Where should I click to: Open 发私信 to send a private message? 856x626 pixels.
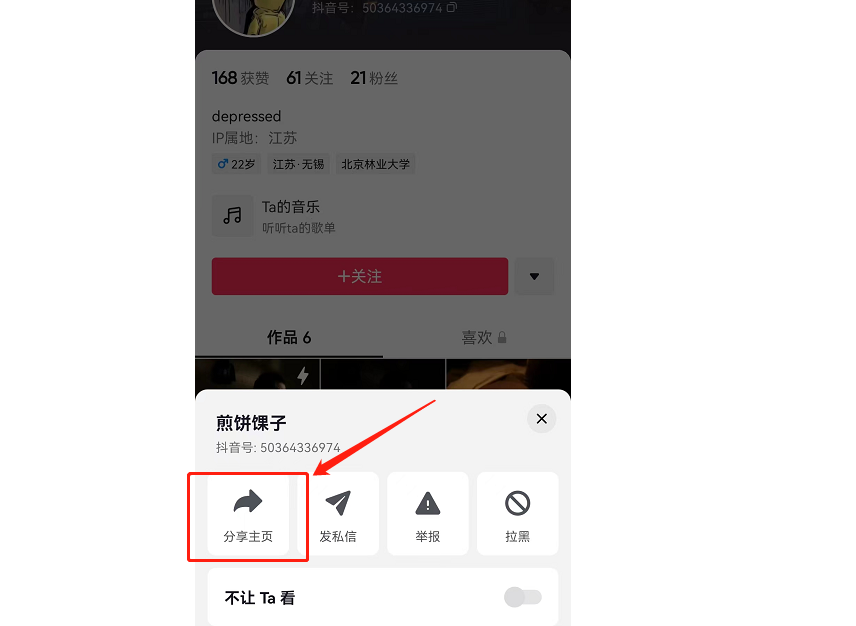(x=338, y=514)
